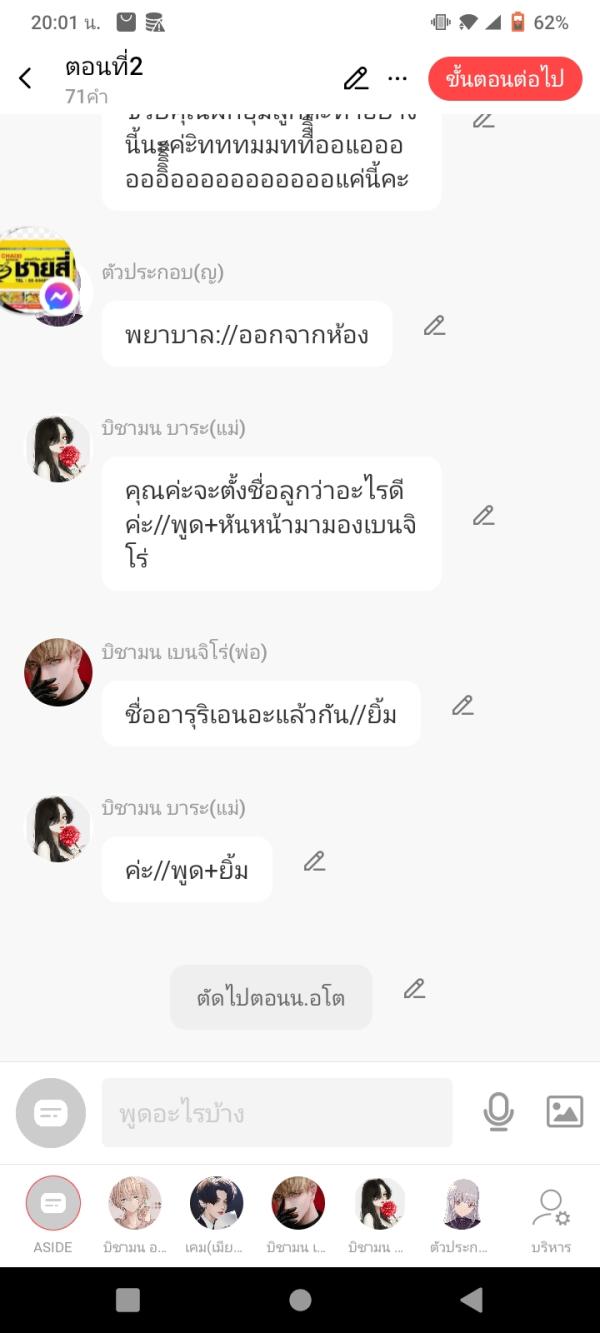
Task: Tap the ขั้นตอนต่อไป button
Action: point(505,79)
